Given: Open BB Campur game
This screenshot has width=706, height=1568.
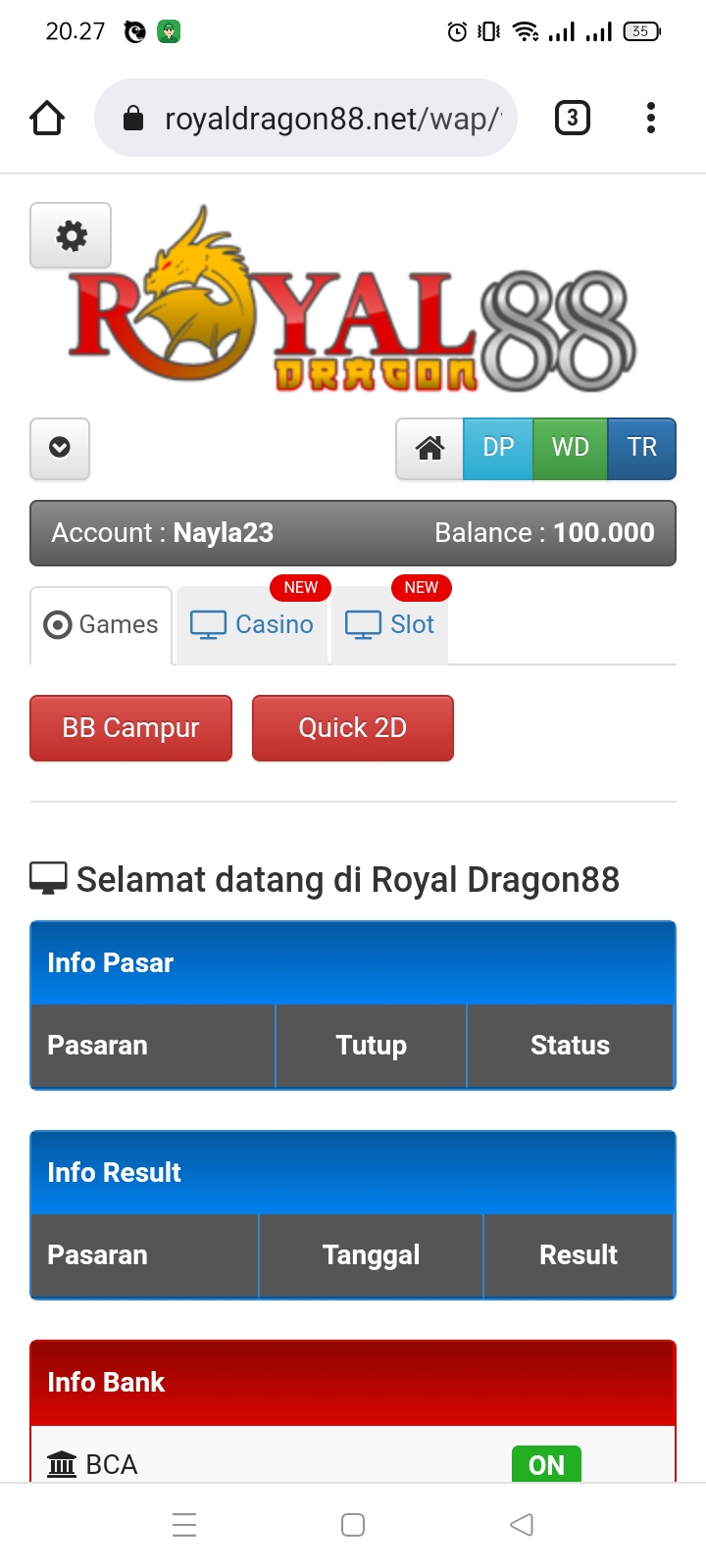Looking at the screenshot, I should (x=130, y=728).
